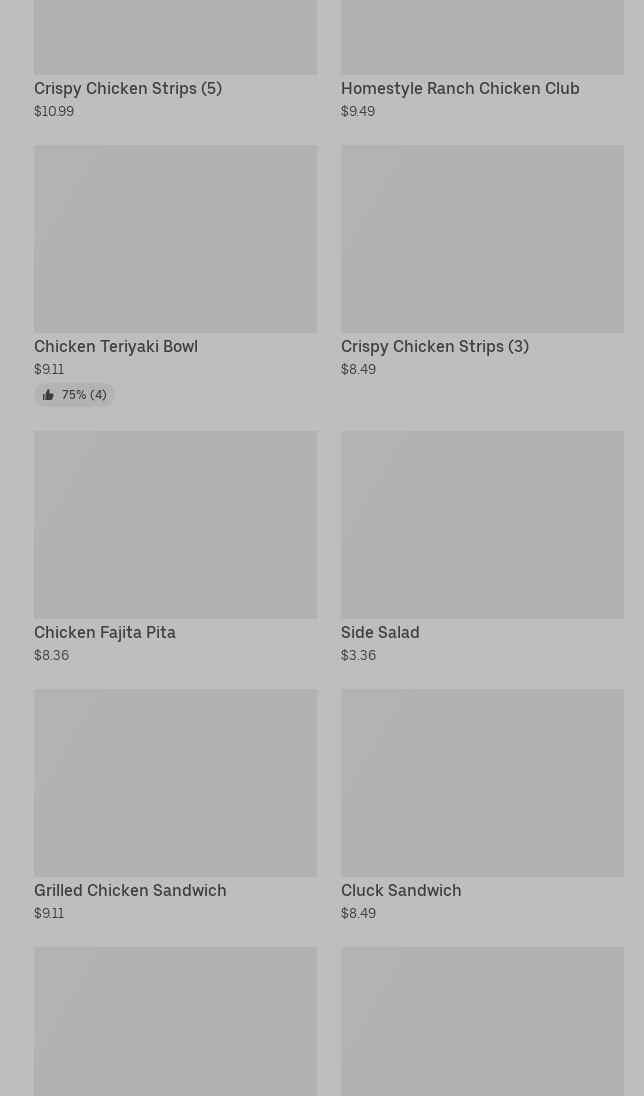Choose the Chicken Fajita Pita
The image size is (644, 1096).
175,525
